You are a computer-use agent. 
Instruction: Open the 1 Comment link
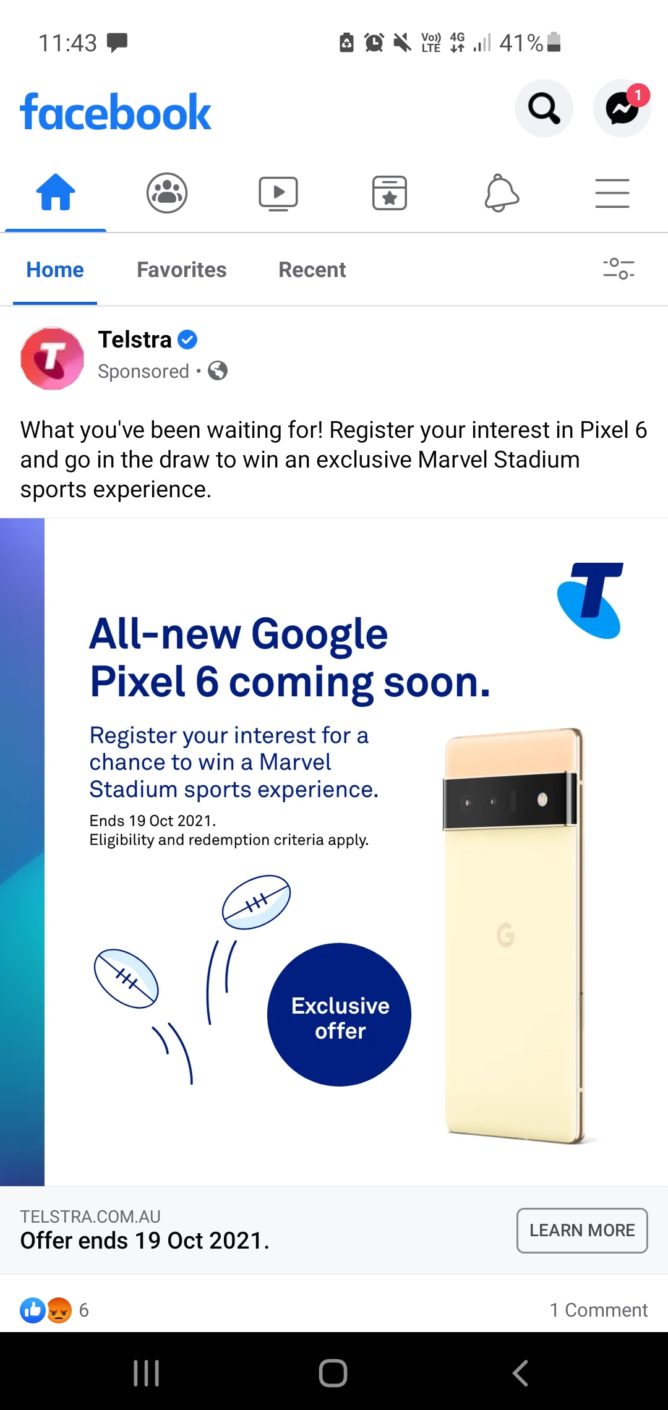pos(598,1309)
